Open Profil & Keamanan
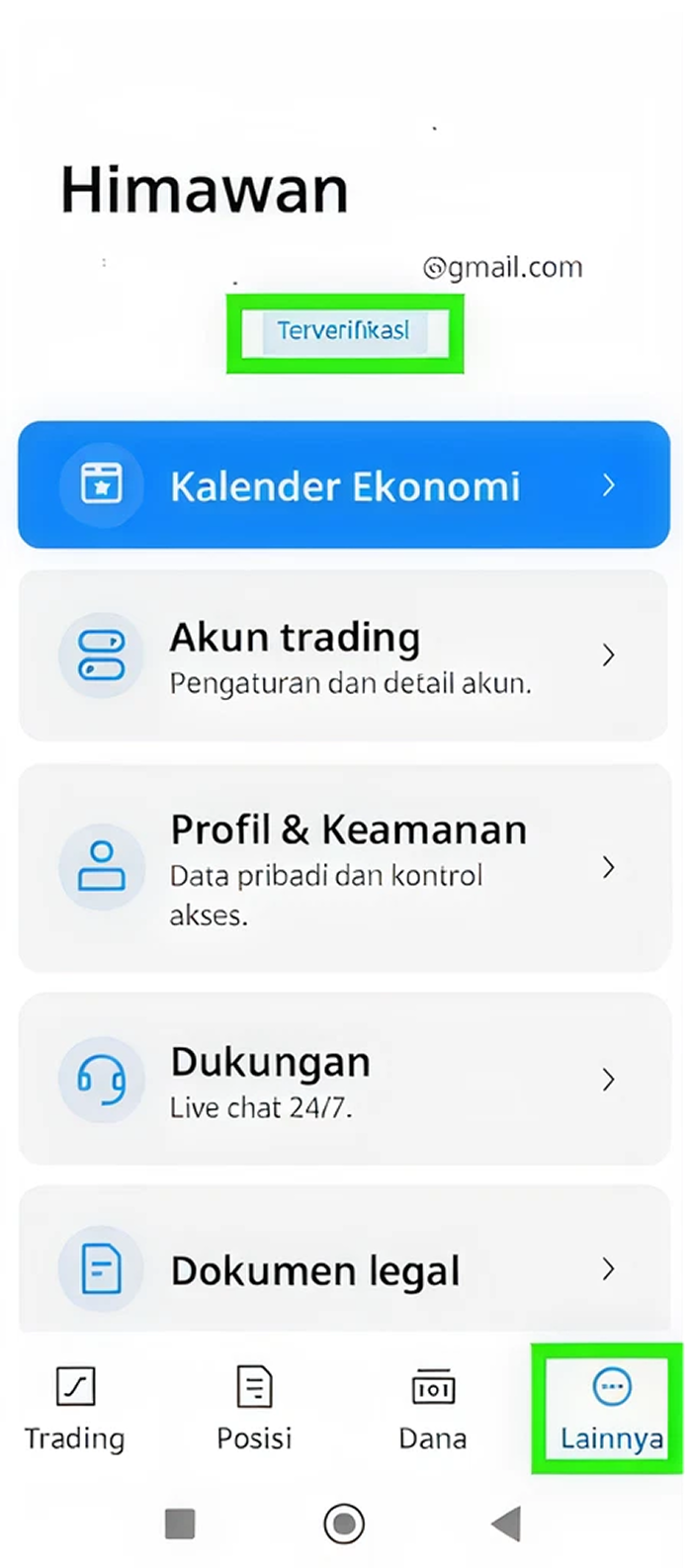Image resolution: width=692 pixels, height=1568 pixels. tap(344, 867)
